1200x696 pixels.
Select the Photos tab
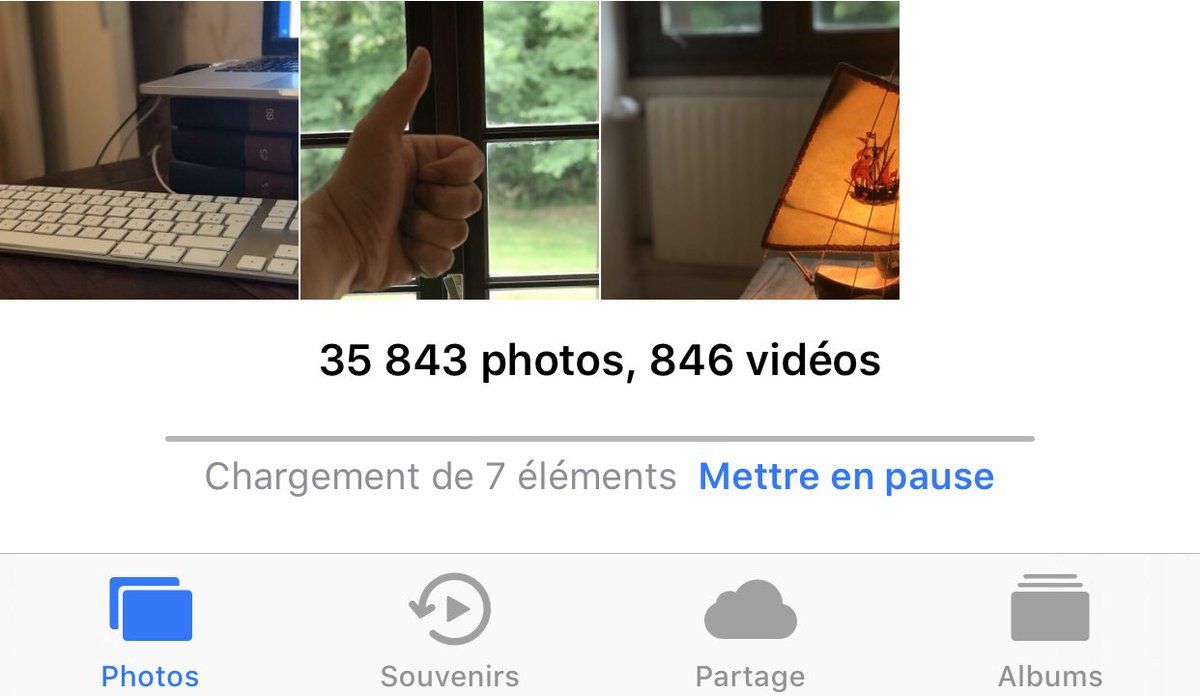pyautogui.click(x=150, y=630)
